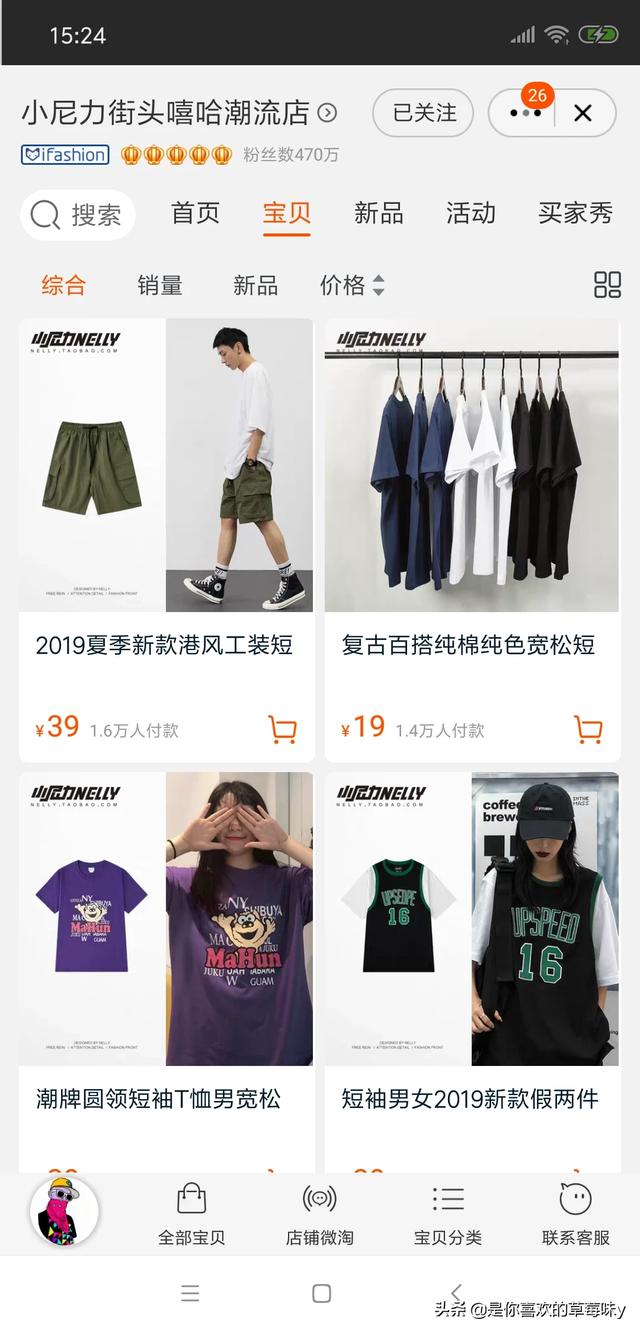
Task: Go to the 买家秀 tab
Action: [x=575, y=213]
